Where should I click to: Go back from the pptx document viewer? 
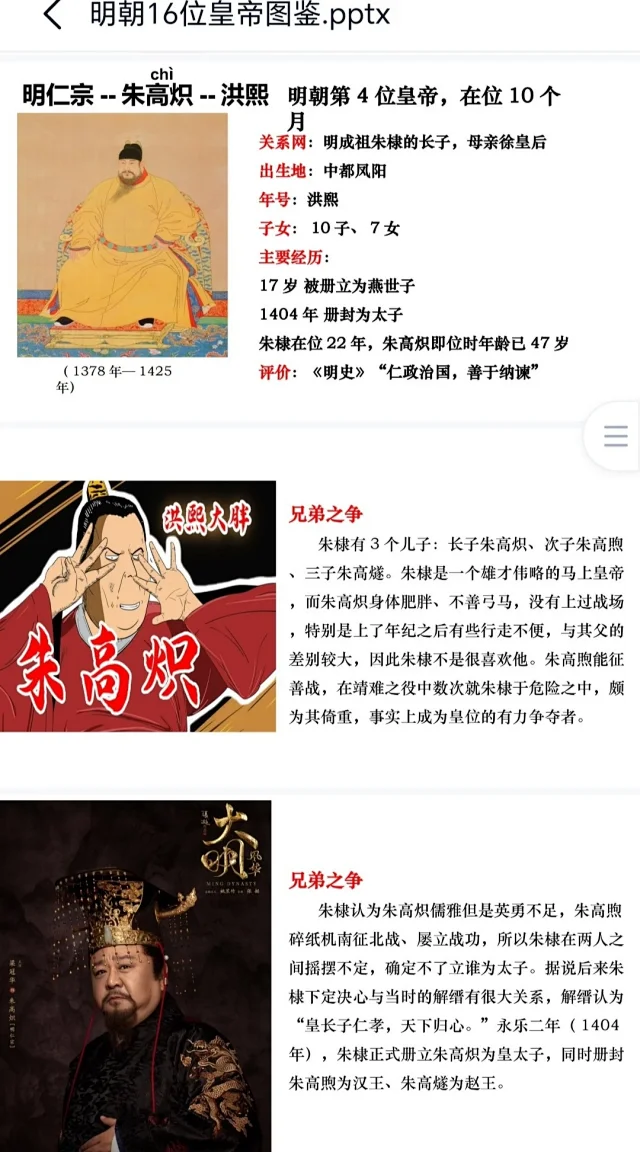(x=52, y=16)
